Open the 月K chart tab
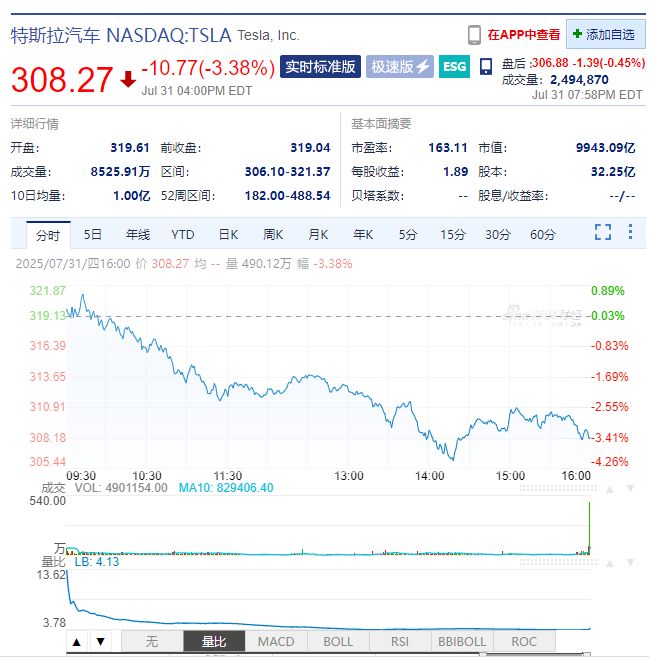The width and height of the screenshot is (649, 662). (x=318, y=235)
